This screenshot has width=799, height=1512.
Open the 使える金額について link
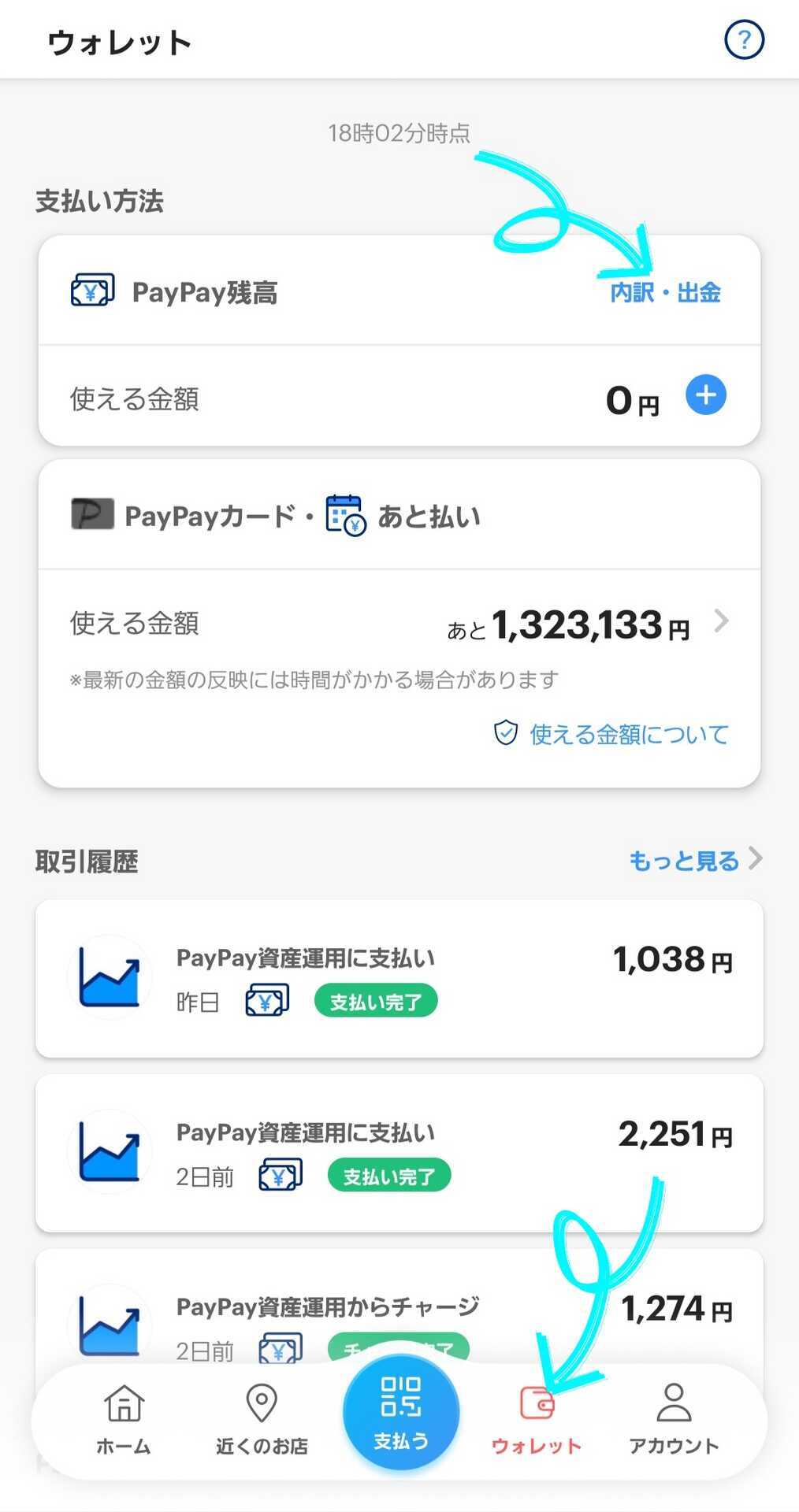(x=611, y=734)
